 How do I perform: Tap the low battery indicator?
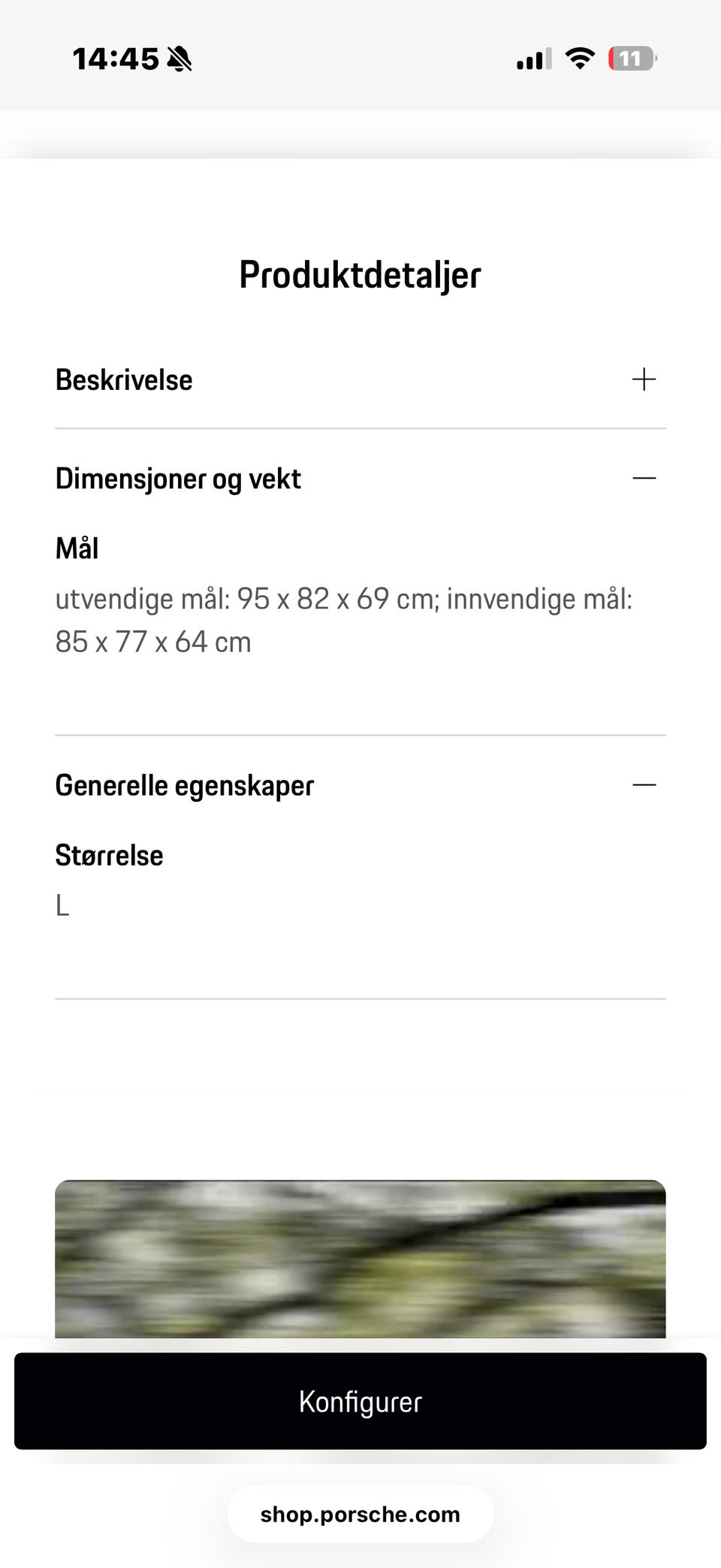click(631, 58)
